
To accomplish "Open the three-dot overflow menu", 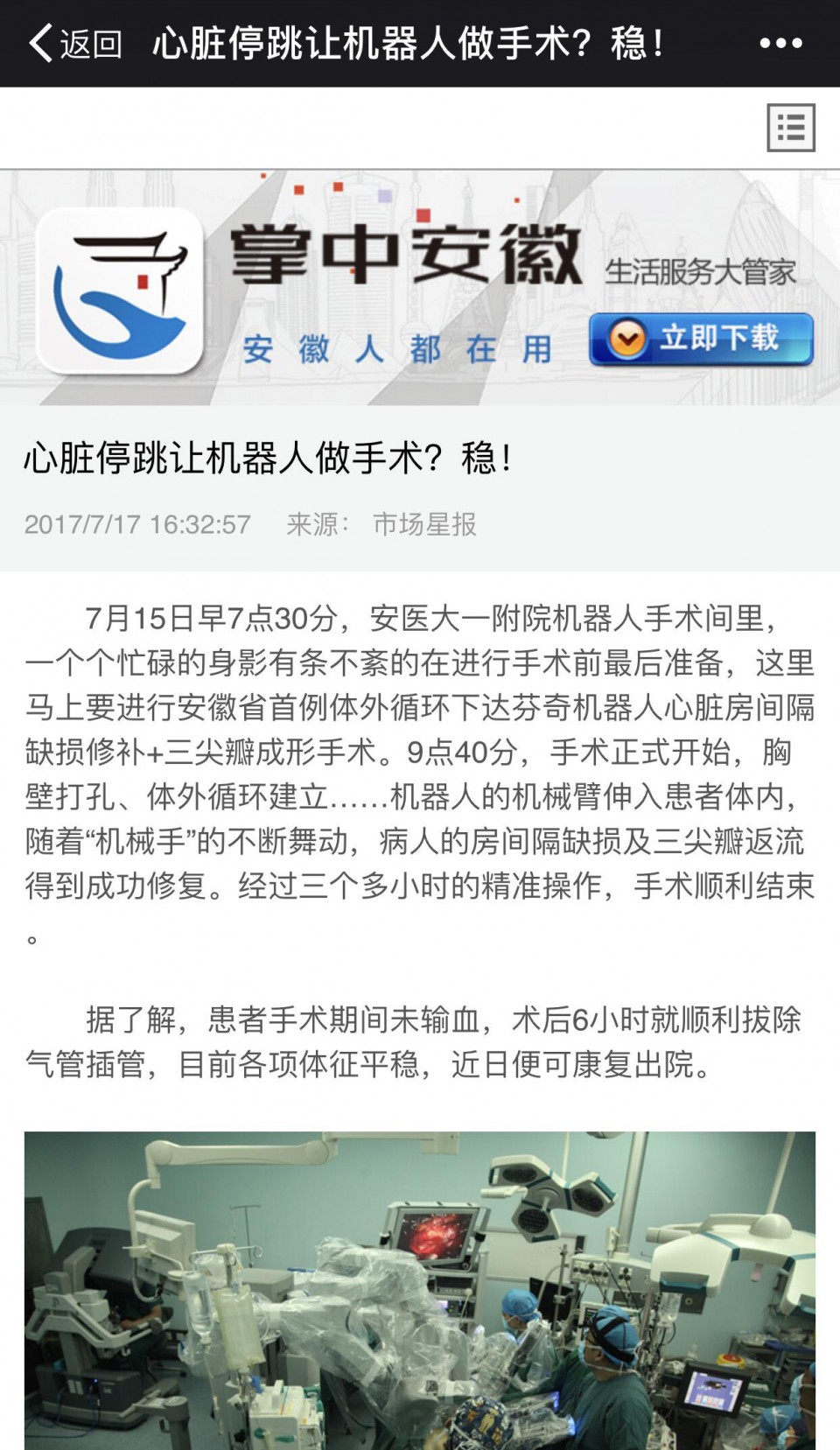I will tap(780, 43).
